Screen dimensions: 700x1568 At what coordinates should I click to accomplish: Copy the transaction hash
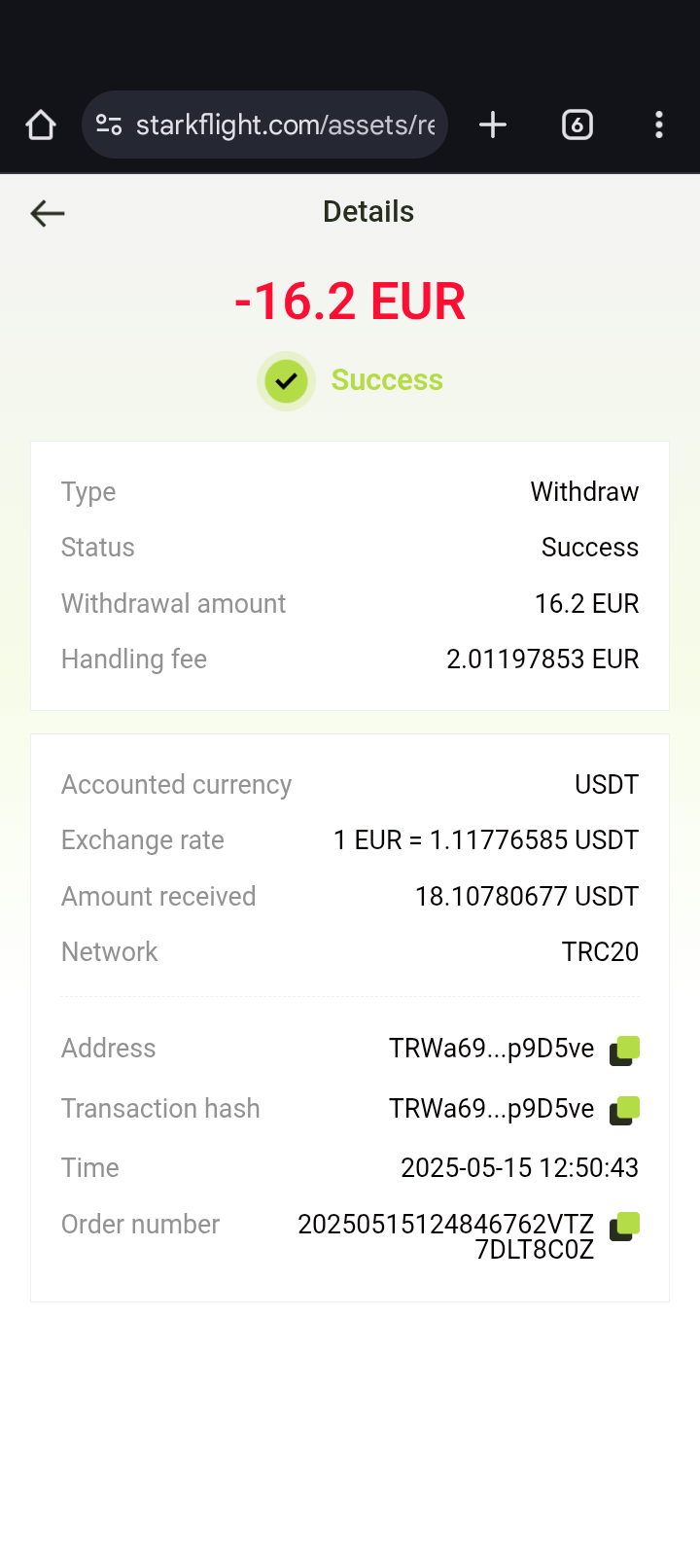[x=624, y=1111]
